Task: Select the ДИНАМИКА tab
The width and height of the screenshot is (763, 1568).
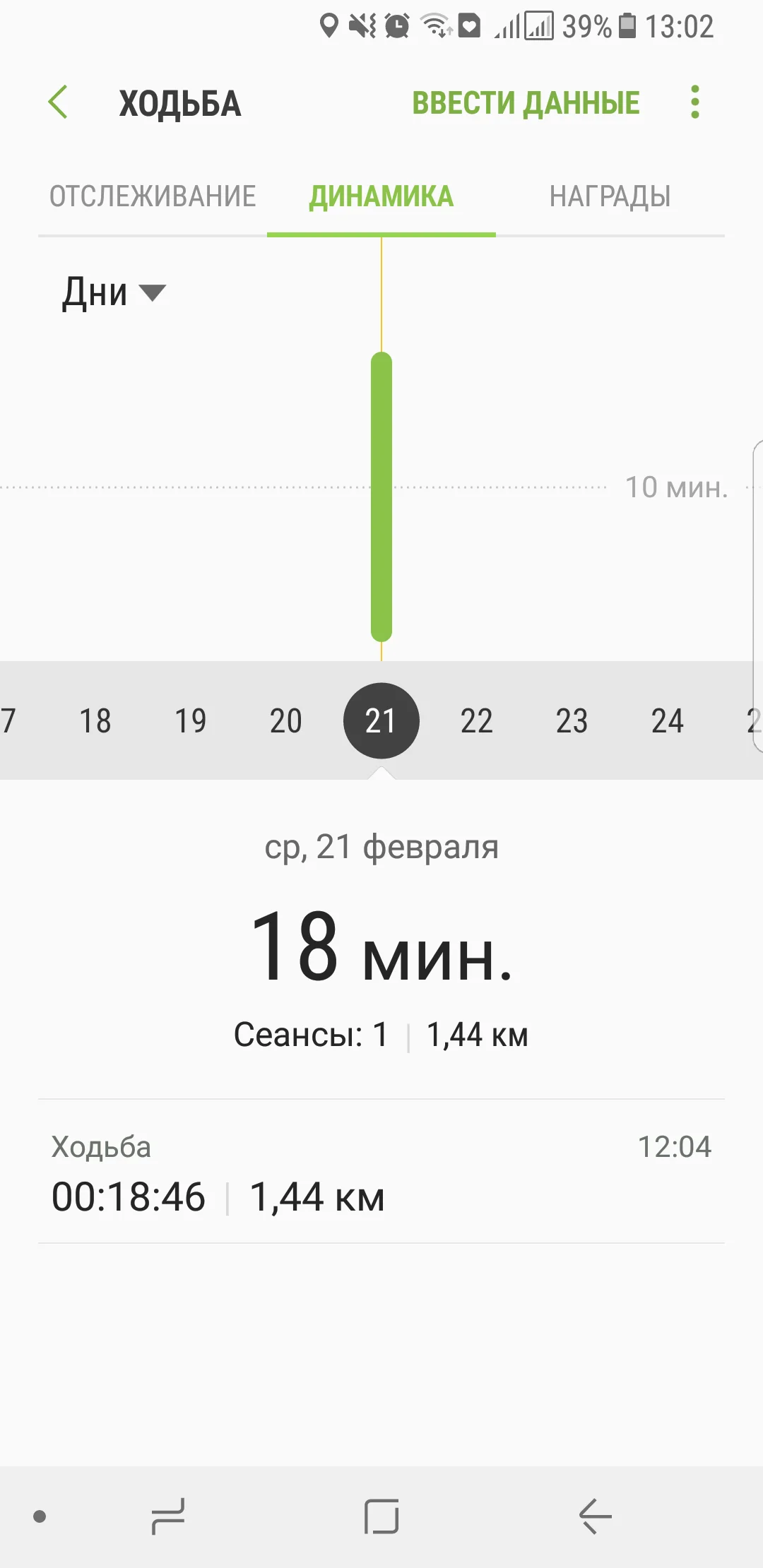Action: pos(381,196)
